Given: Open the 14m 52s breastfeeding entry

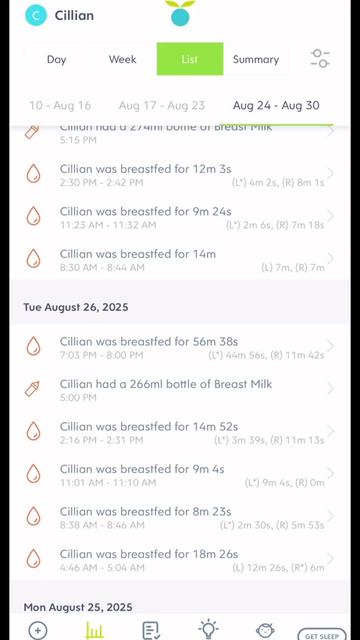Looking at the screenshot, I should point(180,432).
